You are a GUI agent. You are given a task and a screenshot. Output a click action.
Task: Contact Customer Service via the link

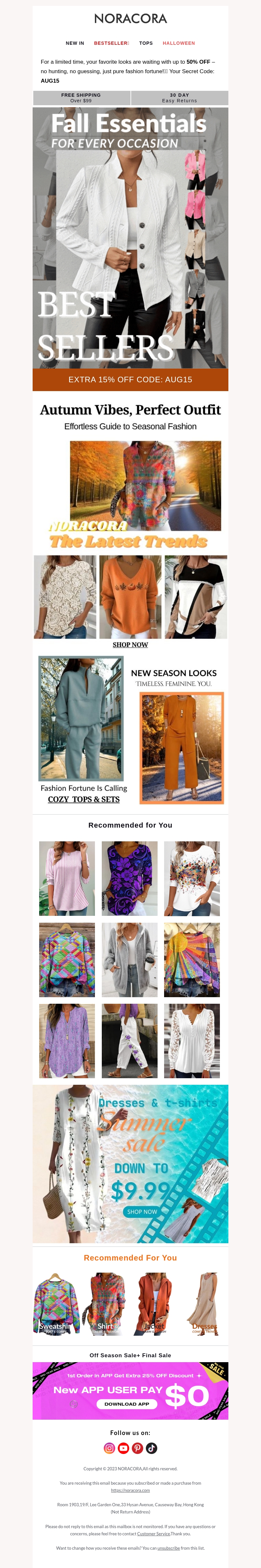click(x=153, y=1533)
